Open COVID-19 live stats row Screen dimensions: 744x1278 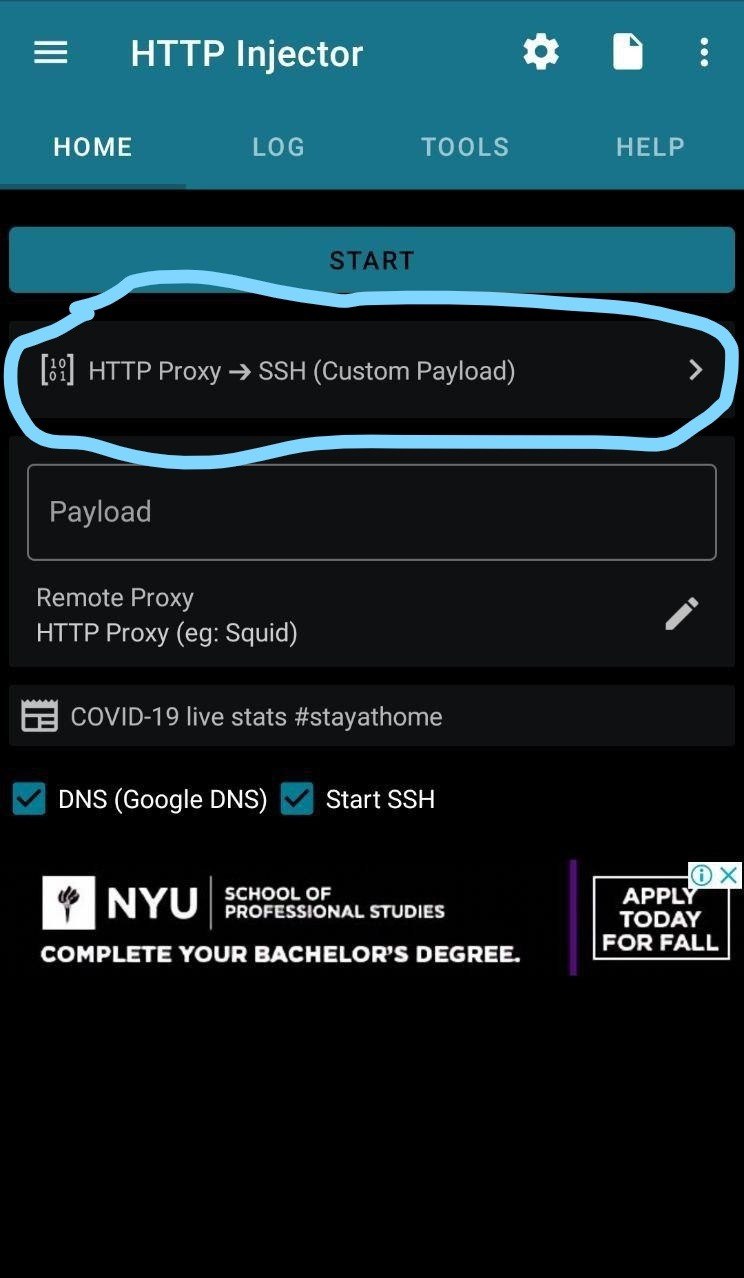coord(372,716)
